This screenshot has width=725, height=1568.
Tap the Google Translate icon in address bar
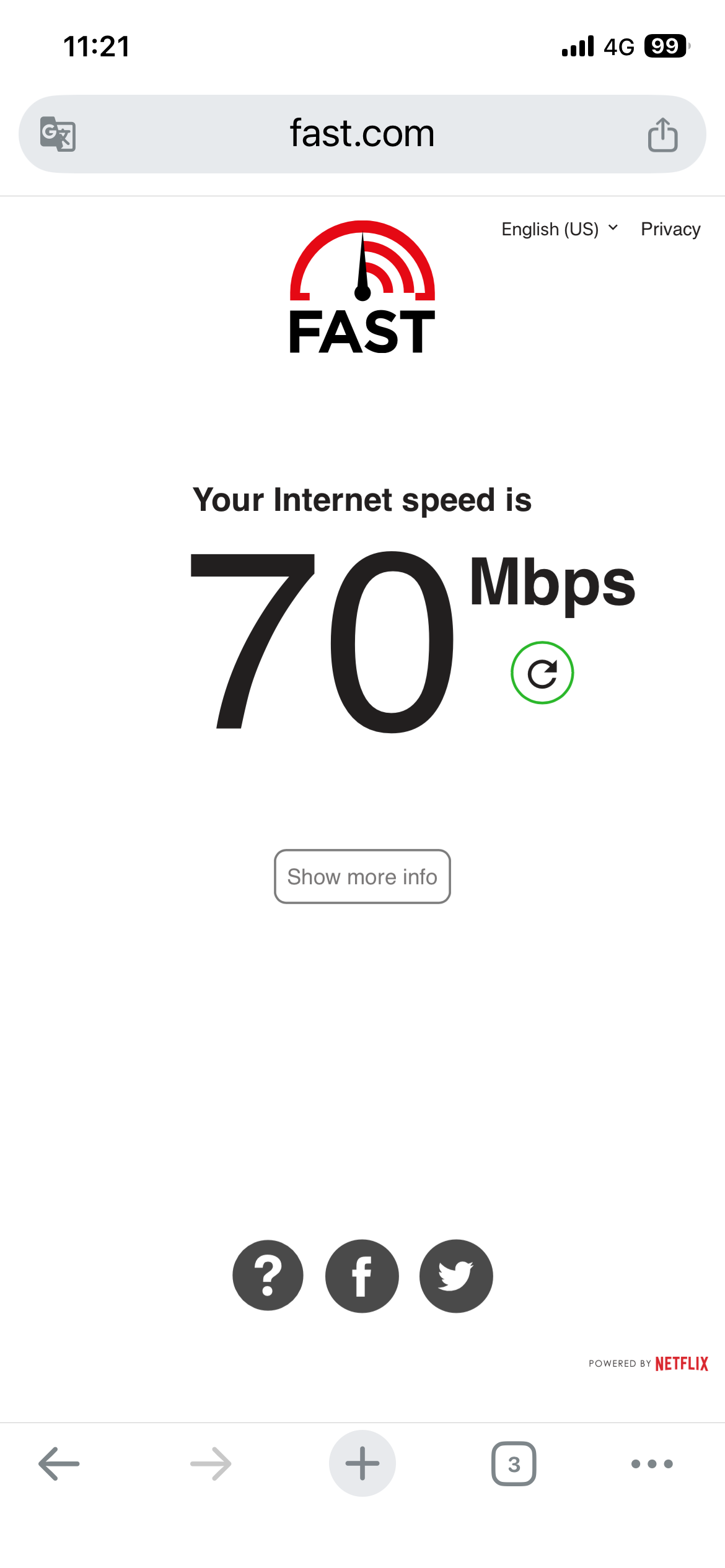click(x=58, y=134)
